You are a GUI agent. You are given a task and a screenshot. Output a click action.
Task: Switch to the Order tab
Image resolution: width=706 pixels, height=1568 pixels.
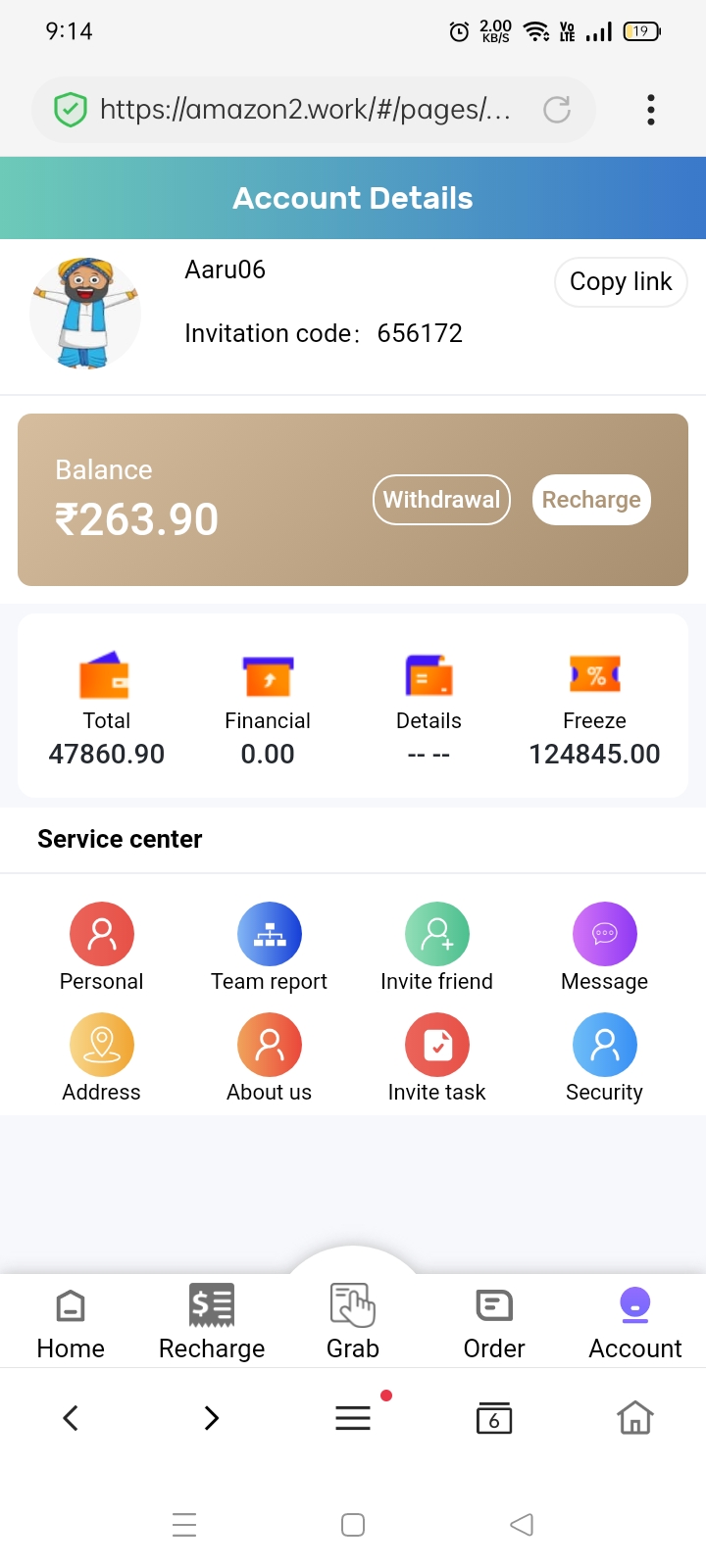click(x=494, y=1322)
